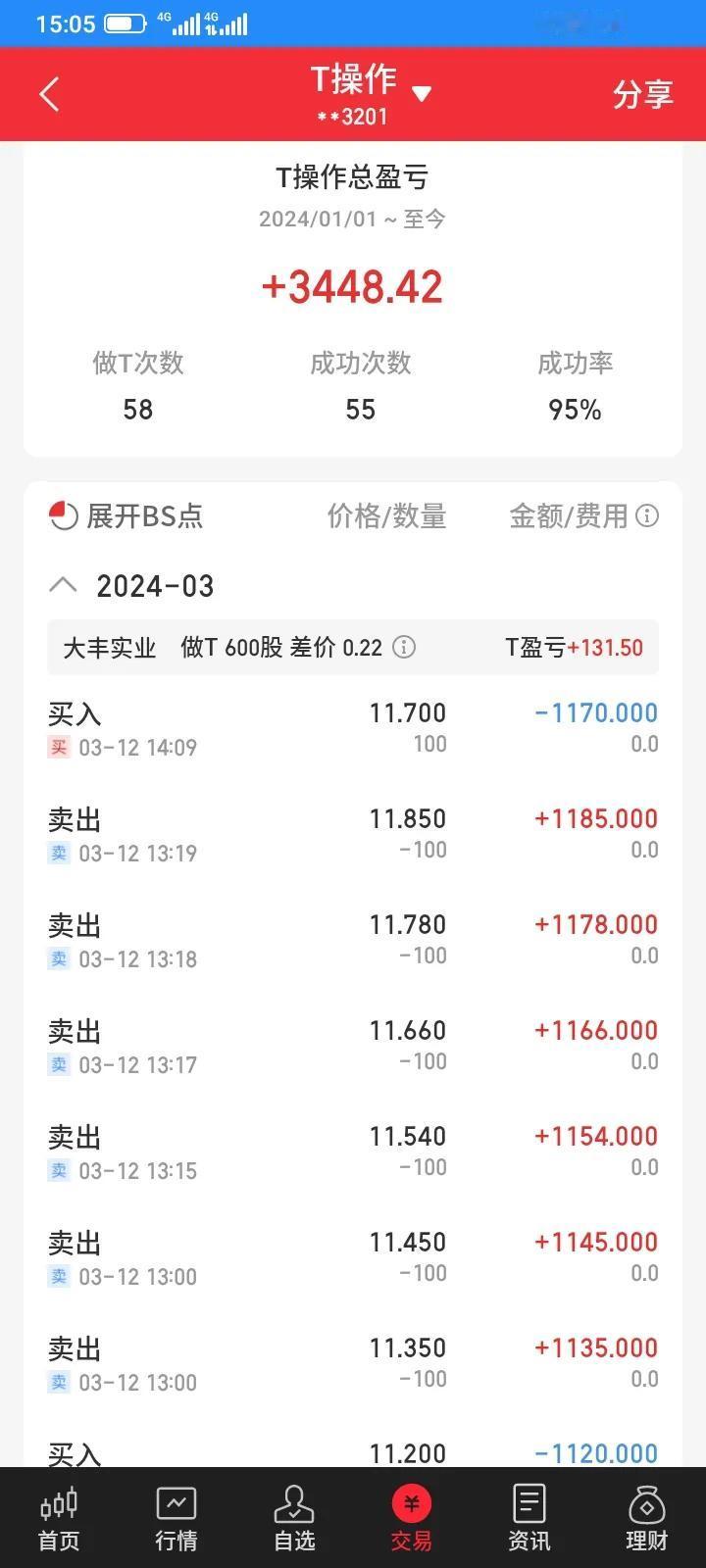Tap 分享 to share results
706x1568 pixels.
(x=642, y=94)
